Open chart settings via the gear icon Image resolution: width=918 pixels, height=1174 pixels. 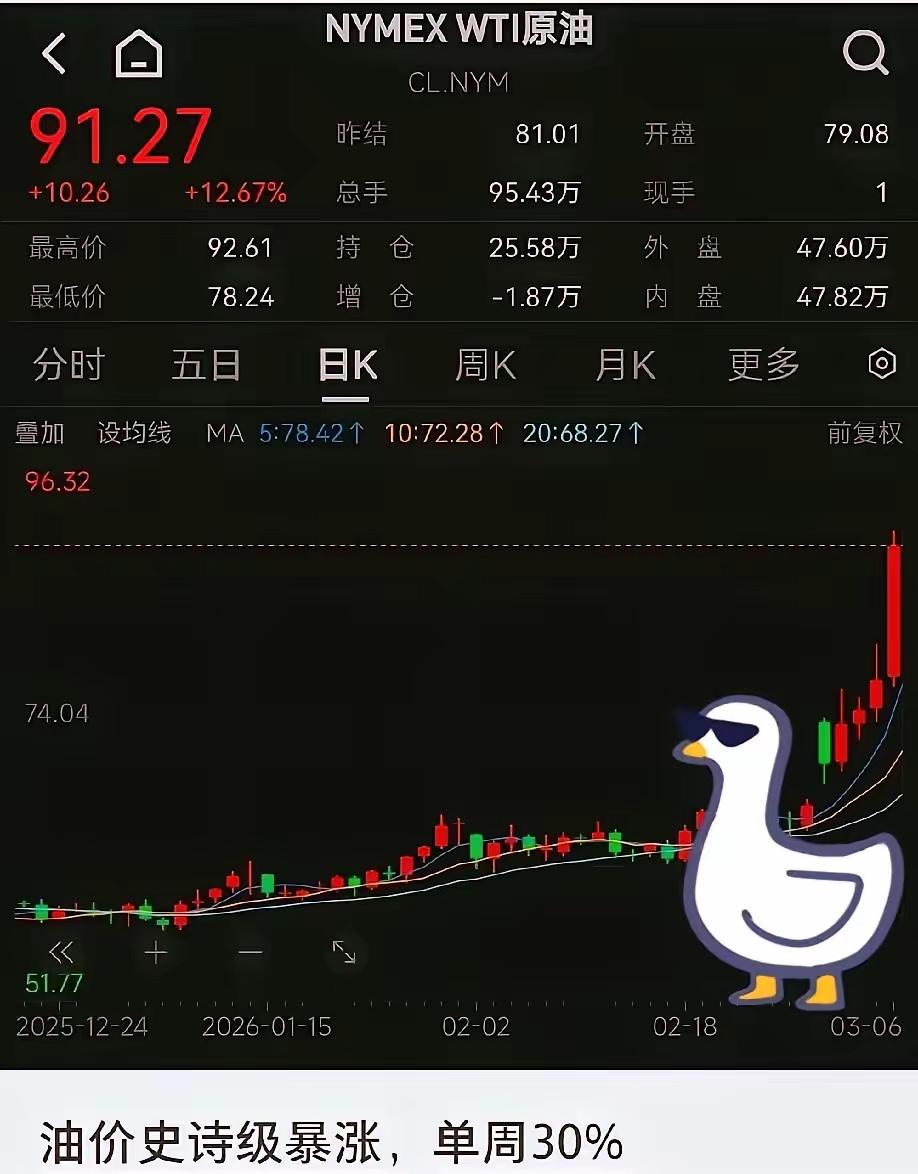click(884, 366)
